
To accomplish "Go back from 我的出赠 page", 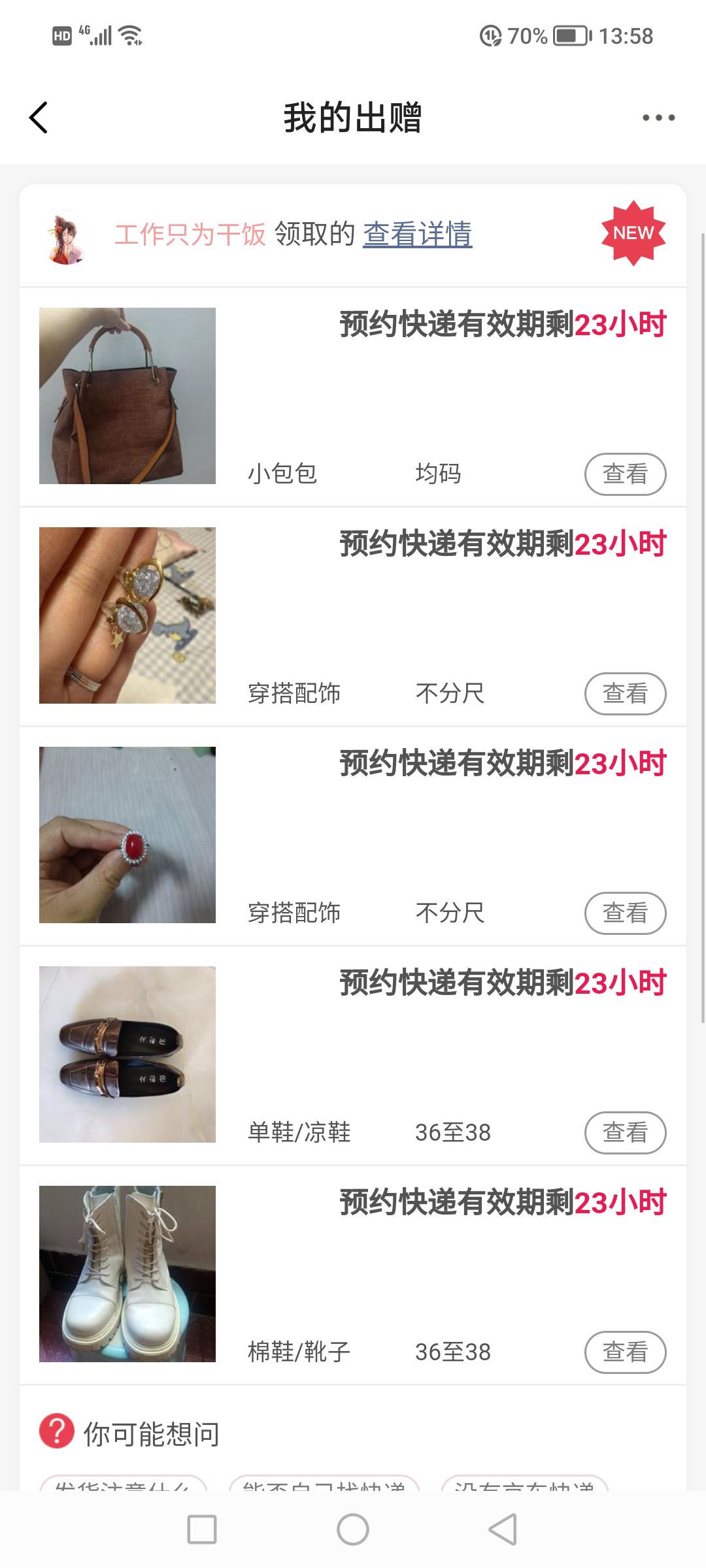I will 39,118.
